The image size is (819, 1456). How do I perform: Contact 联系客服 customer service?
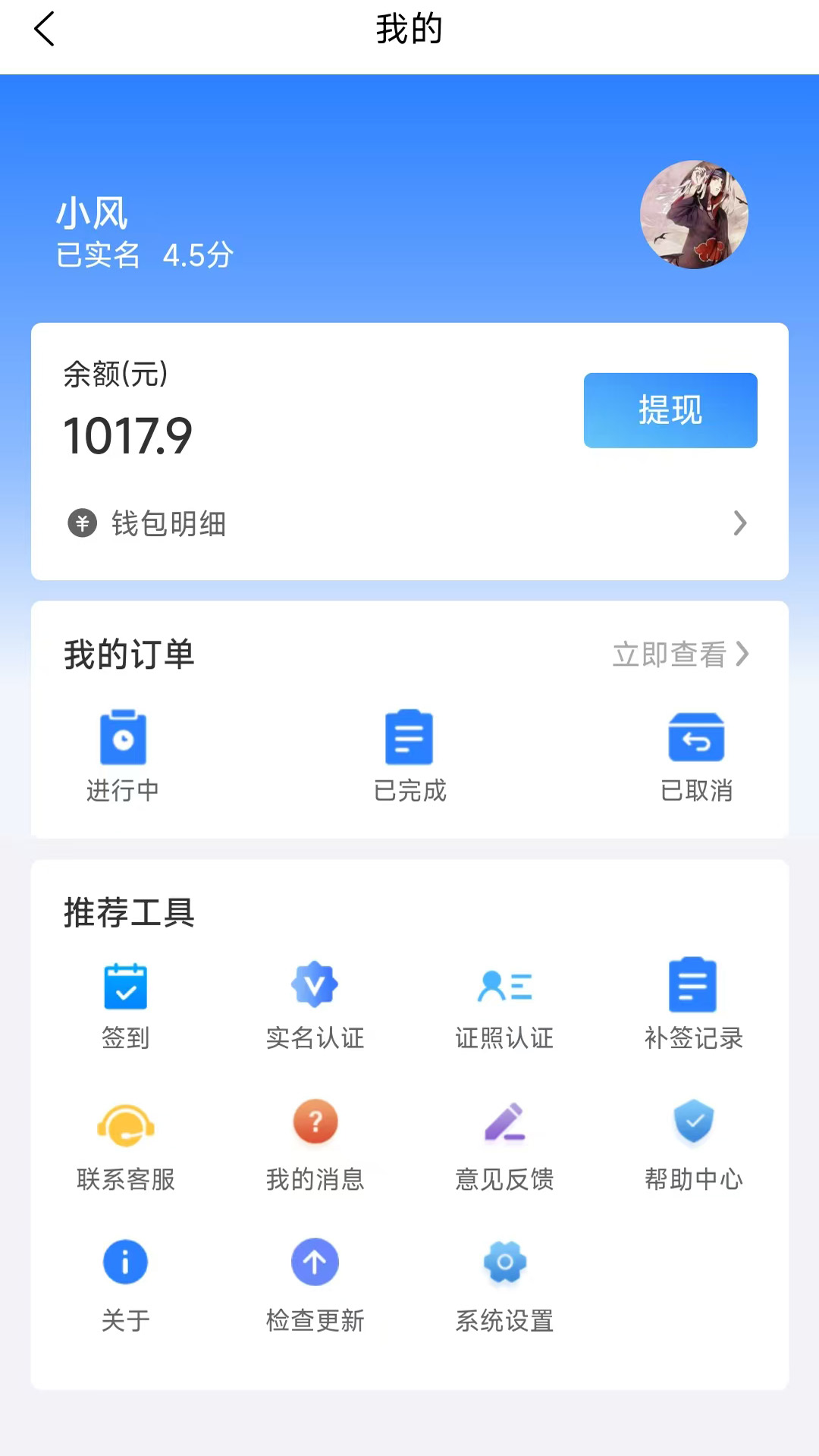click(125, 1147)
